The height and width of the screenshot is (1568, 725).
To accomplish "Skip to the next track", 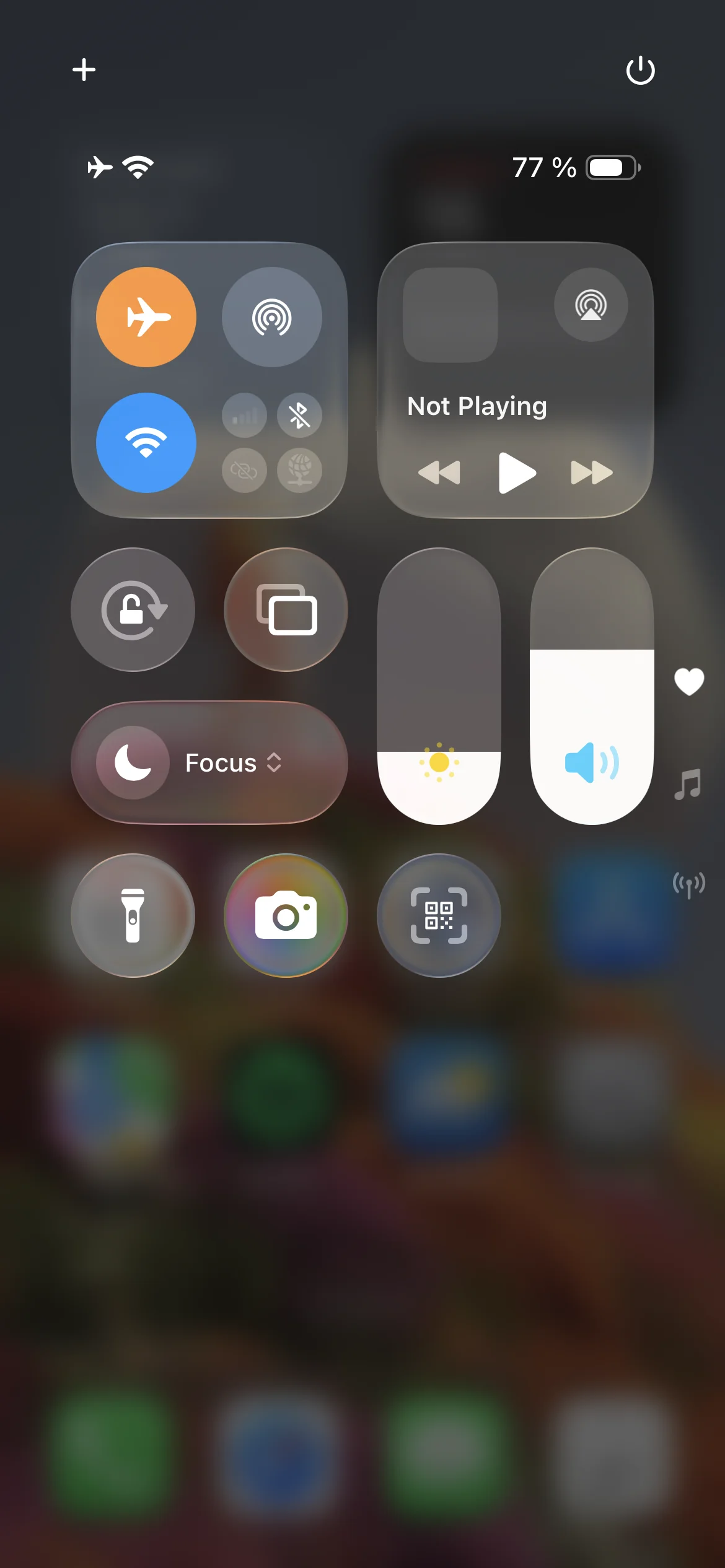I will point(592,473).
